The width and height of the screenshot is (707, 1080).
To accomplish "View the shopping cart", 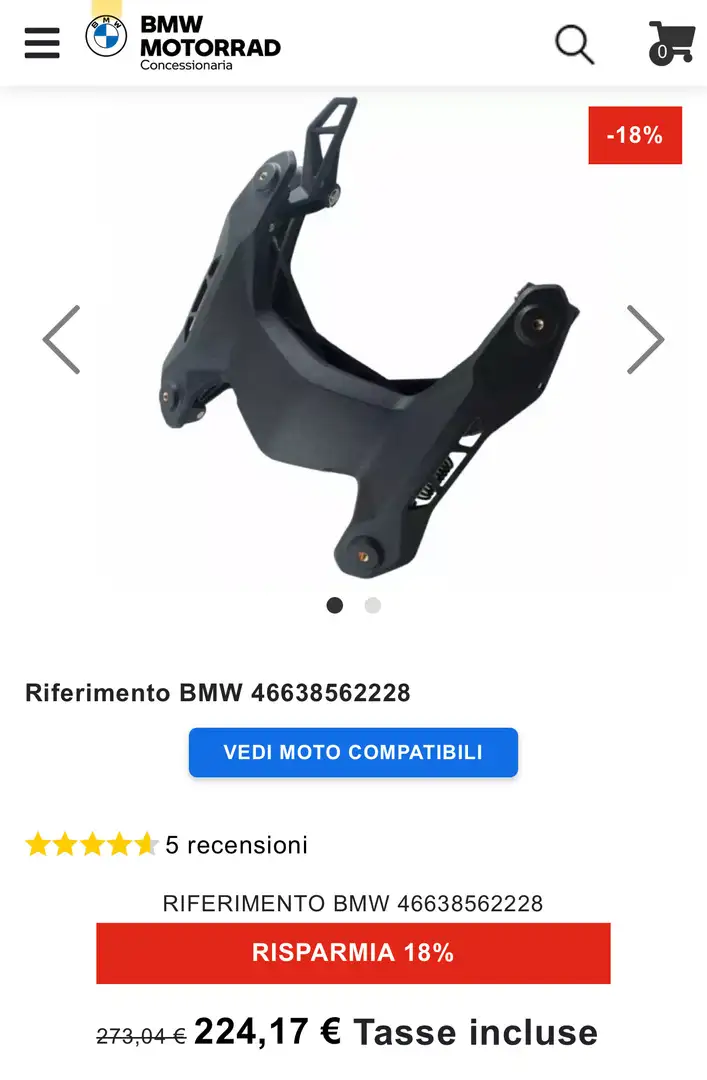I will [671, 43].
